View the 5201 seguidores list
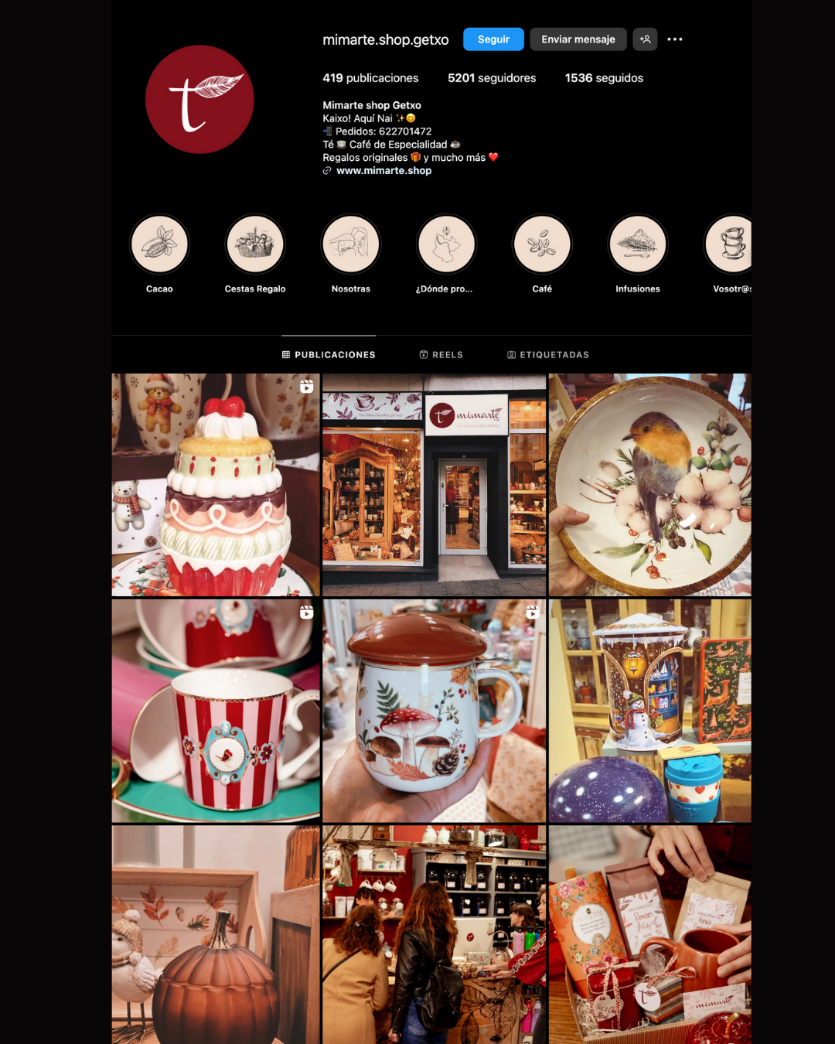The width and height of the screenshot is (835, 1044). [x=491, y=78]
